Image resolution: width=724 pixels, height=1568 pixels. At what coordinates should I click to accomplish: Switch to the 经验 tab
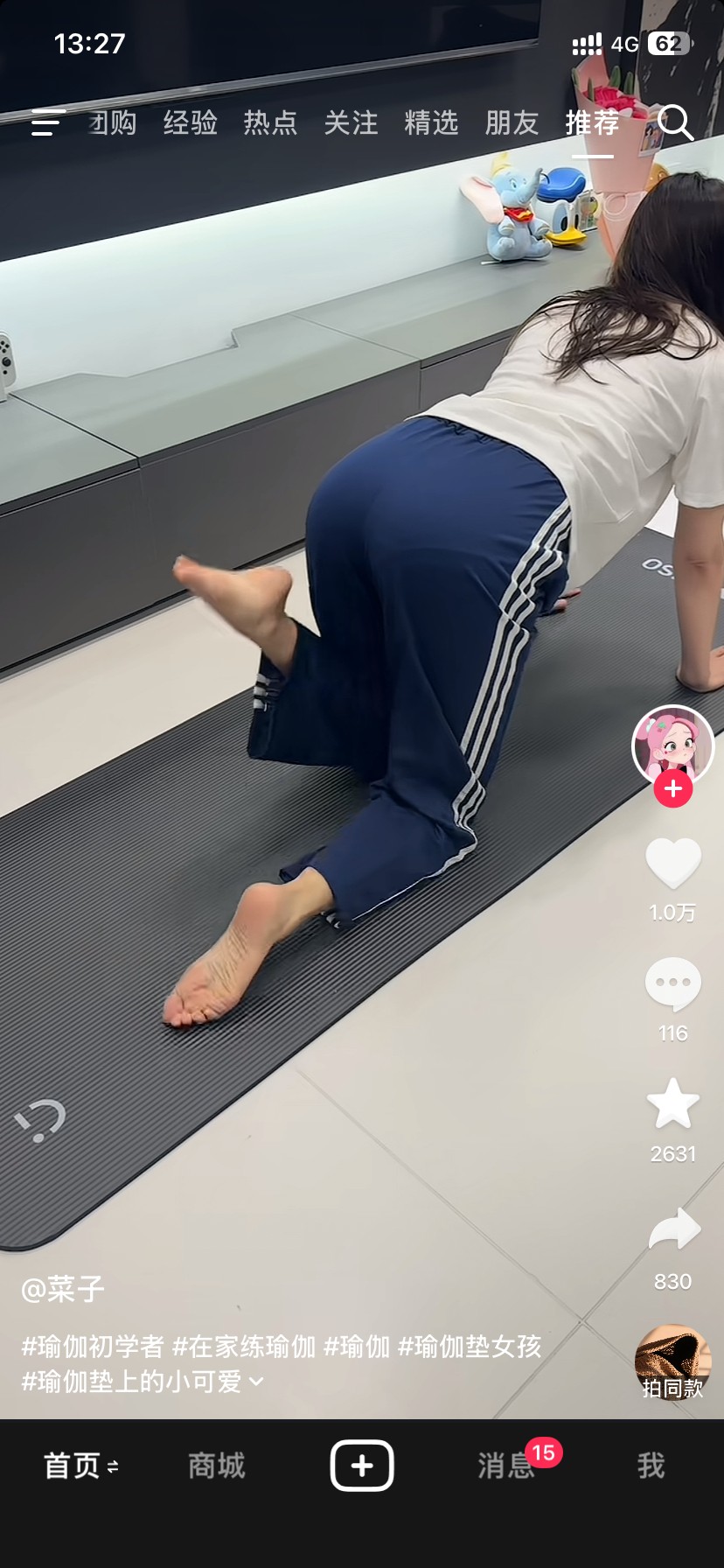point(191,122)
